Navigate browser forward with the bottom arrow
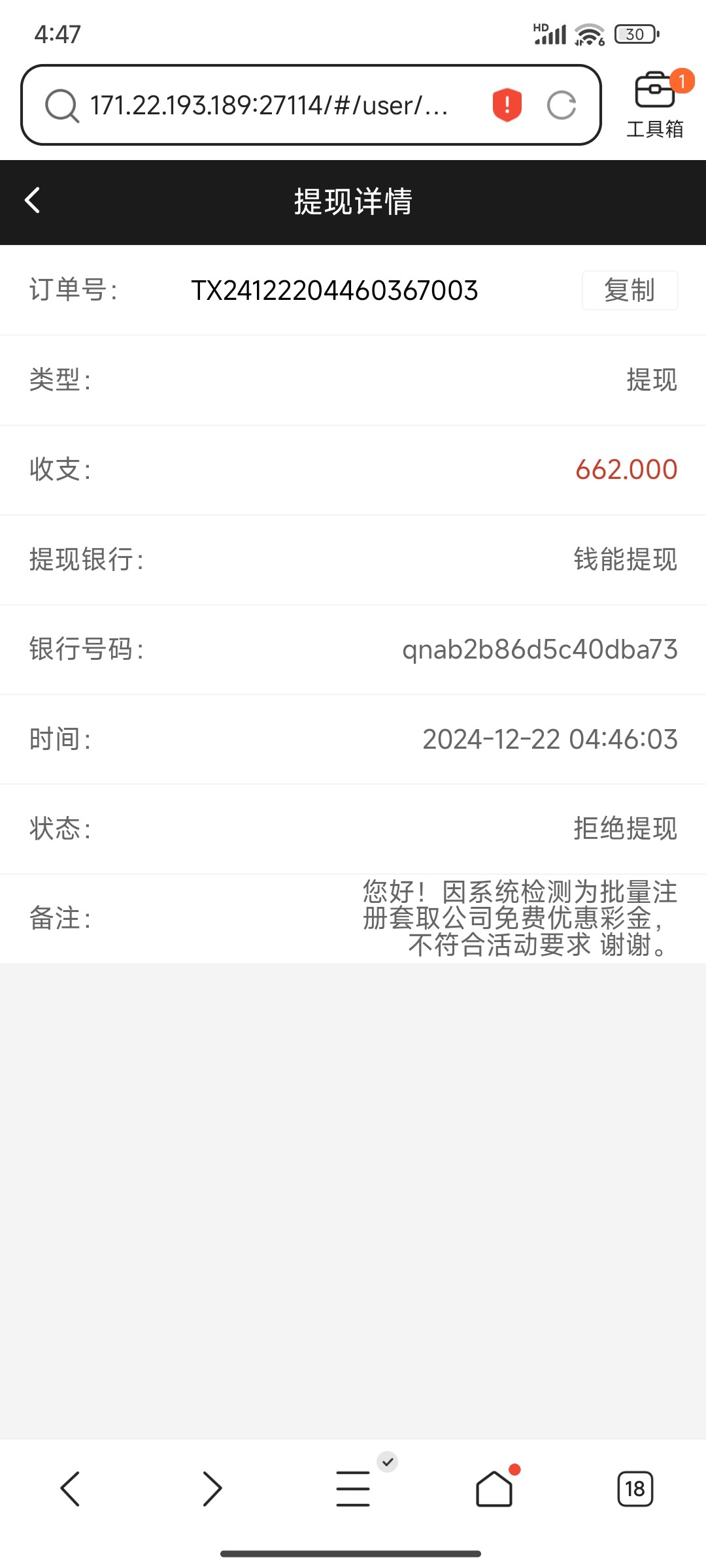This screenshot has width=706, height=1568. point(212,1489)
